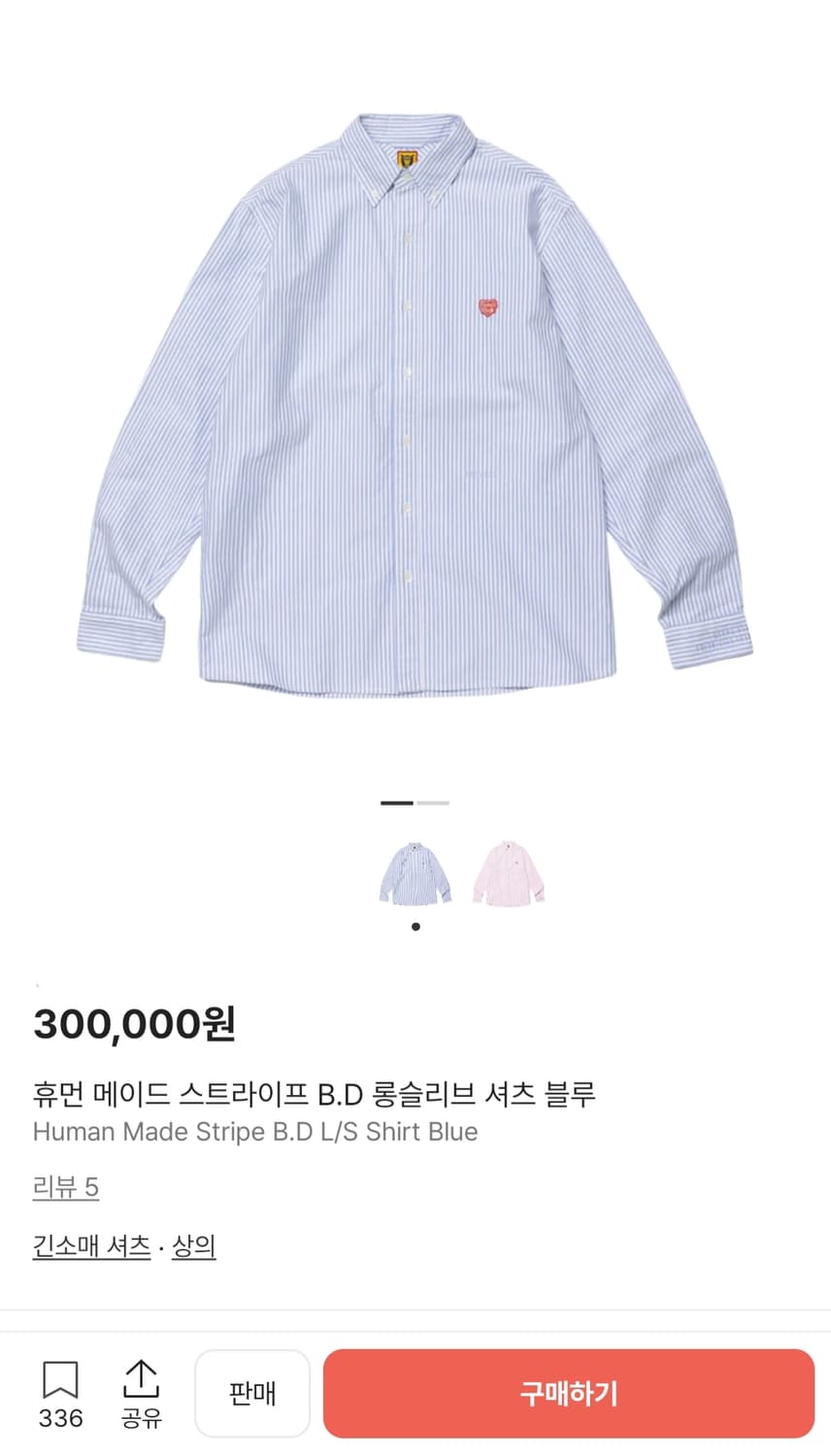The width and height of the screenshot is (831, 1456).
Task: Tap 구매하기 to buy the shirt
Action: click(x=568, y=1393)
